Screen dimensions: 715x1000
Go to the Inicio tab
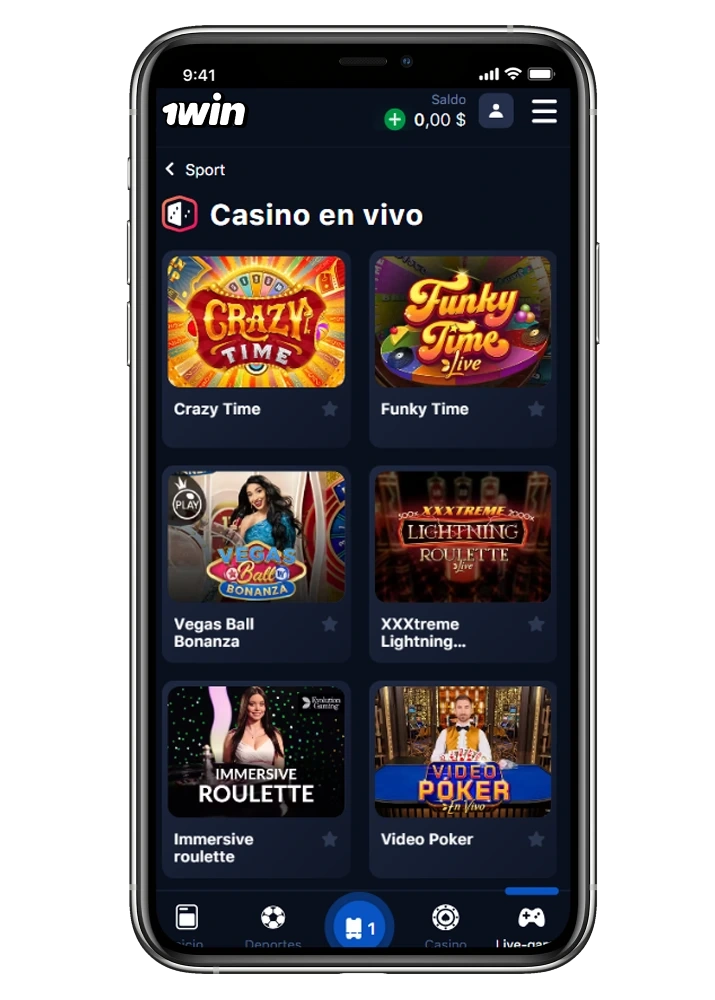pyautogui.click(x=187, y=924)
